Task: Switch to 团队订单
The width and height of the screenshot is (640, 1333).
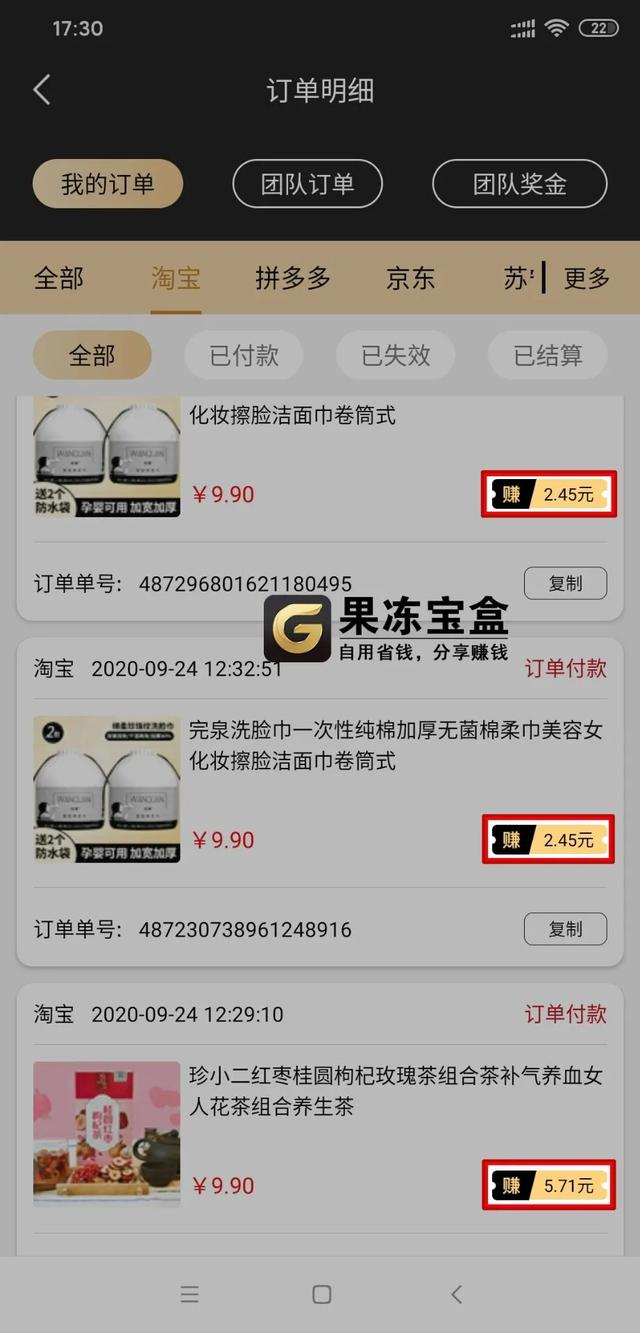Action: click(x=308, y=184)
